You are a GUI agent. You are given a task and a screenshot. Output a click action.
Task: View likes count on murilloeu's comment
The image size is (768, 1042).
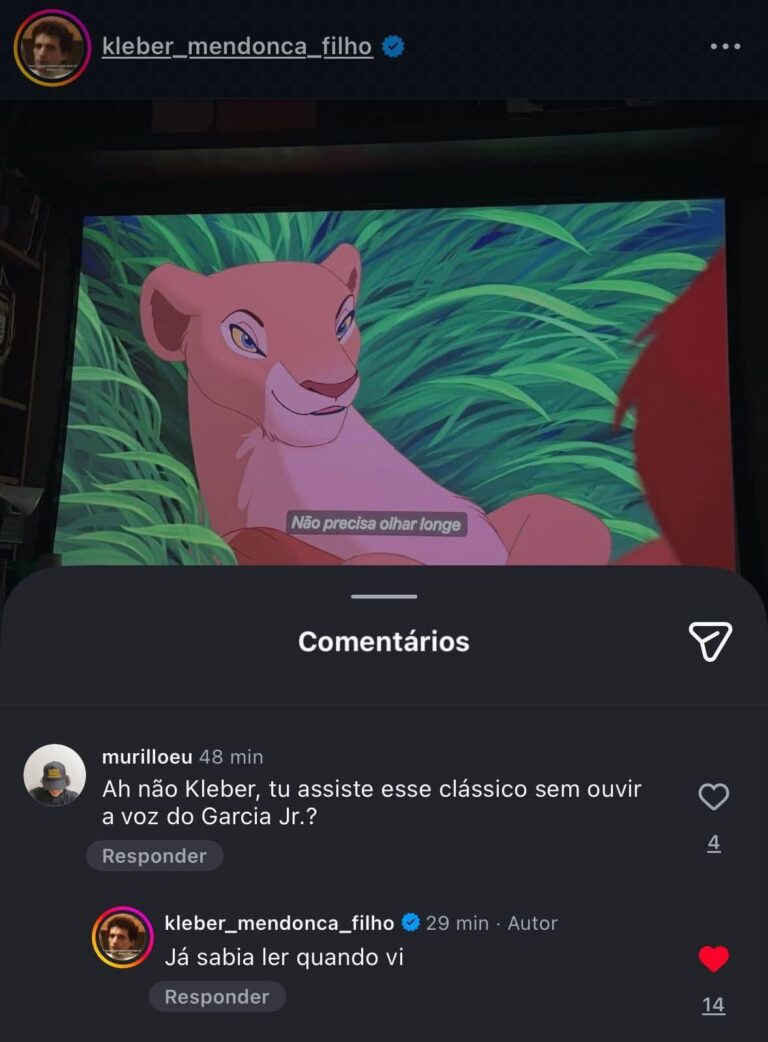point(713,844)
